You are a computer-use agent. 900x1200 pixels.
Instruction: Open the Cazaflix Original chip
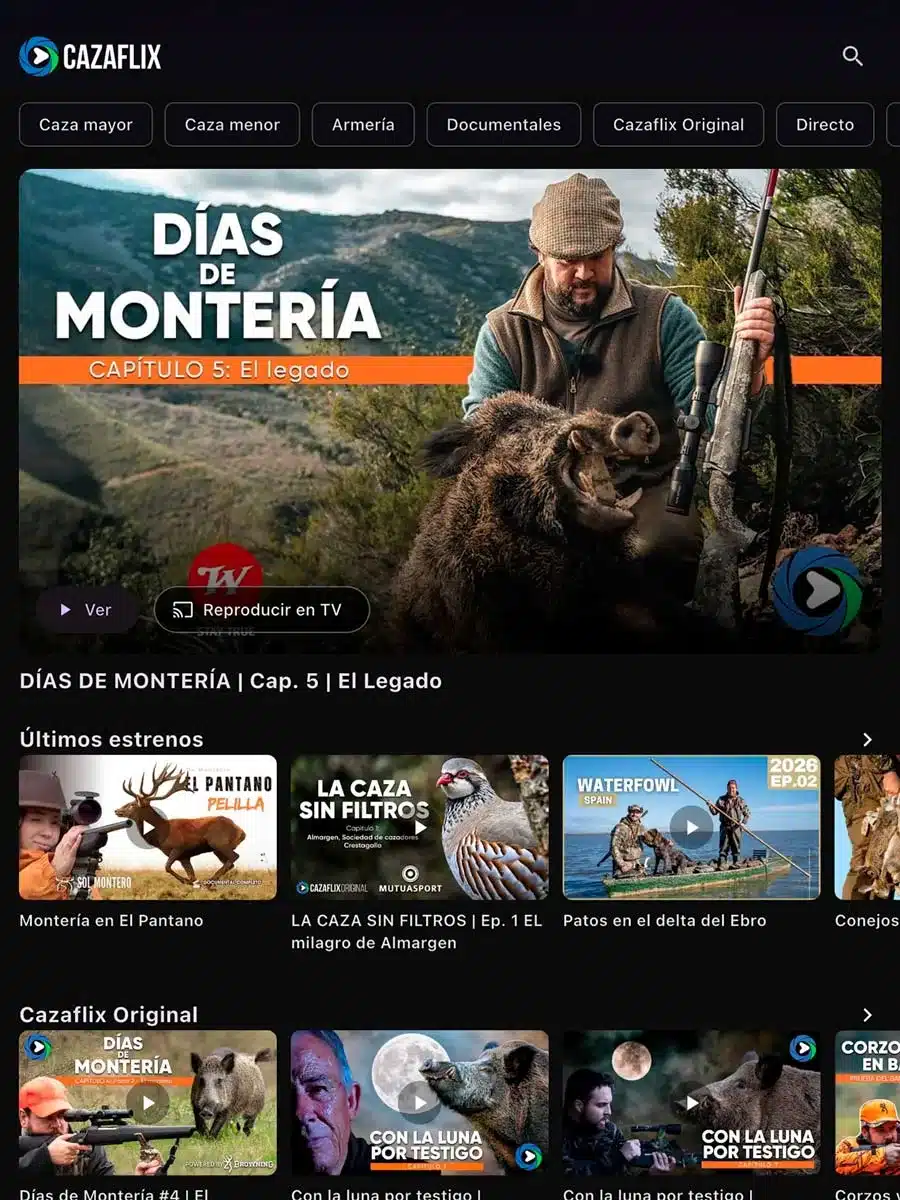[x=678, y=125]
